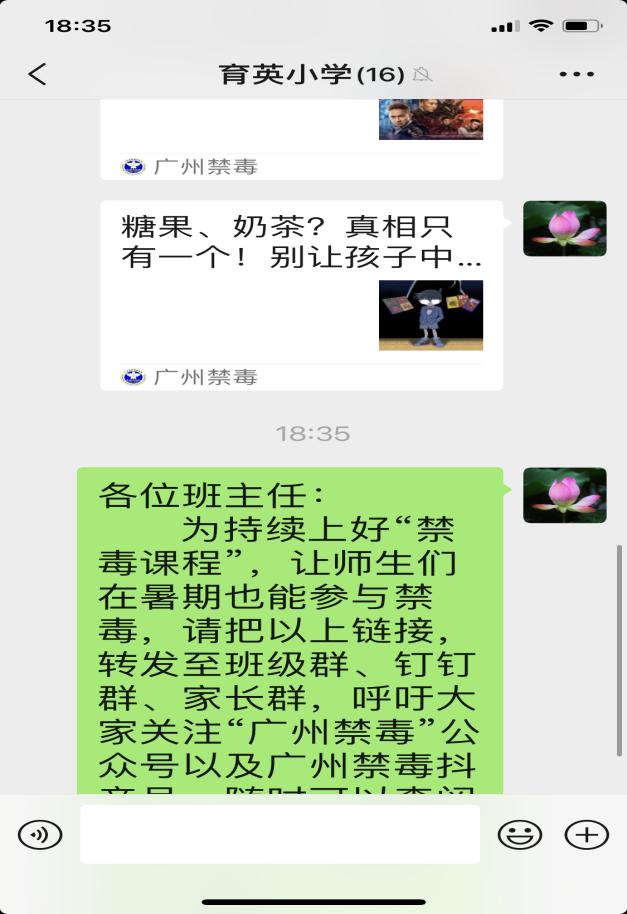The height and width of the screenshot is (914, 627).
Task: Focus the message text field
Action: pos(280,834)
